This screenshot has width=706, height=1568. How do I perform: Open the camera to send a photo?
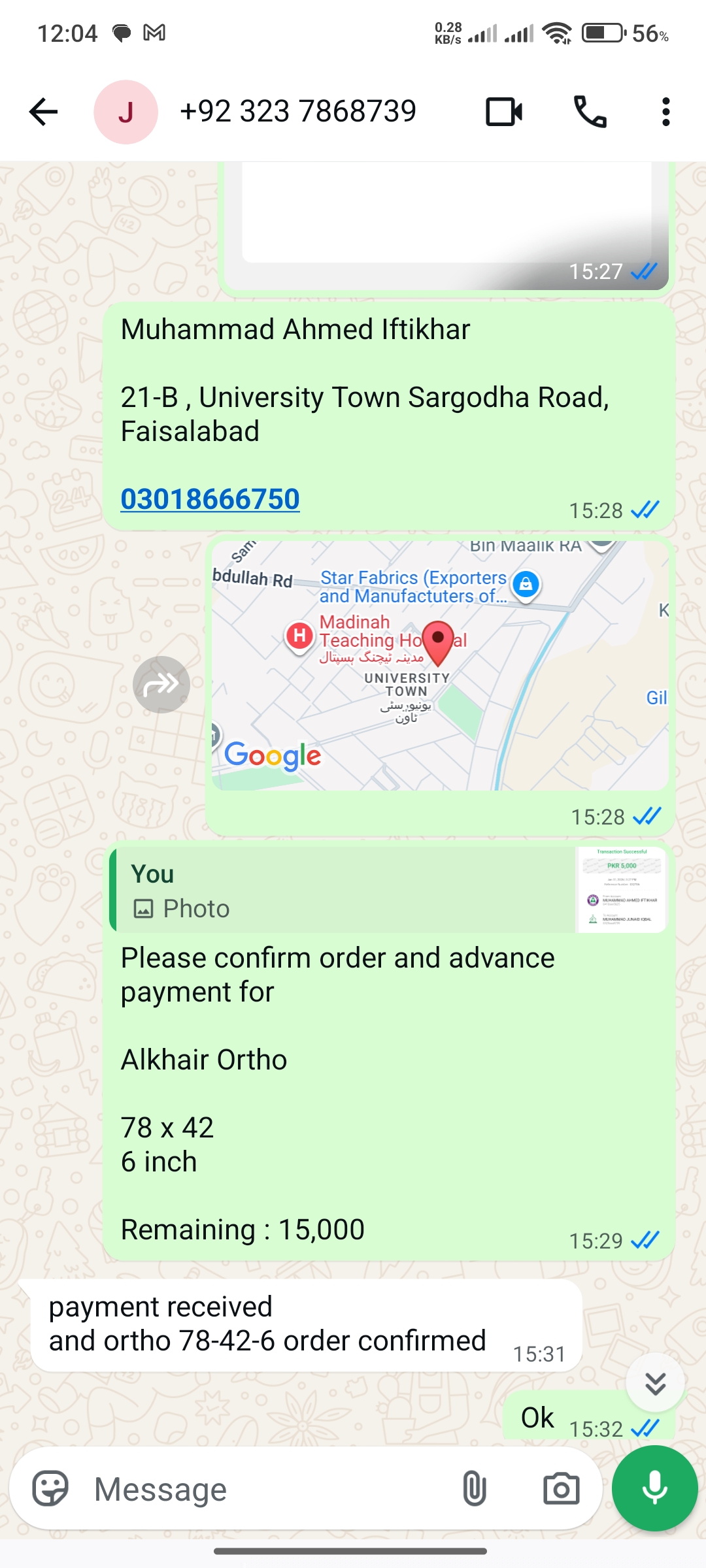point(561,1489)
